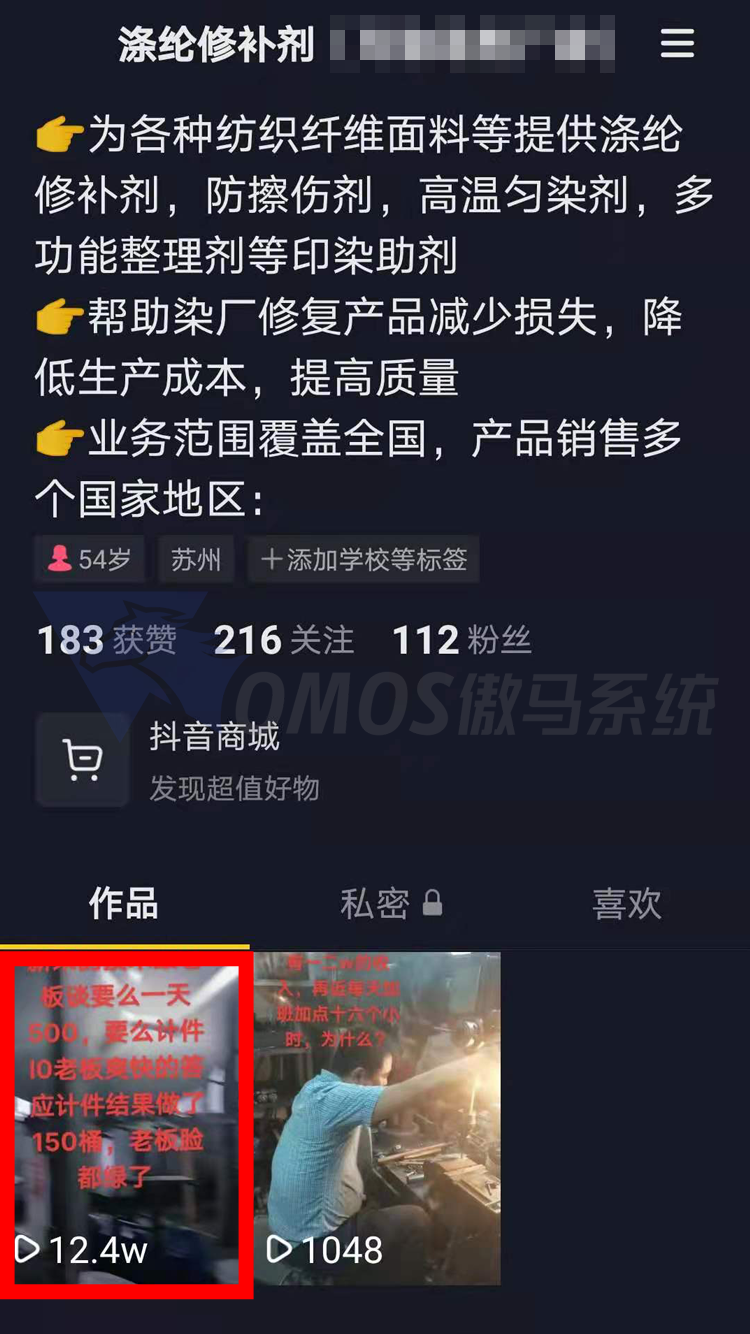View the 216 关注 following list

tap(284, 641)
